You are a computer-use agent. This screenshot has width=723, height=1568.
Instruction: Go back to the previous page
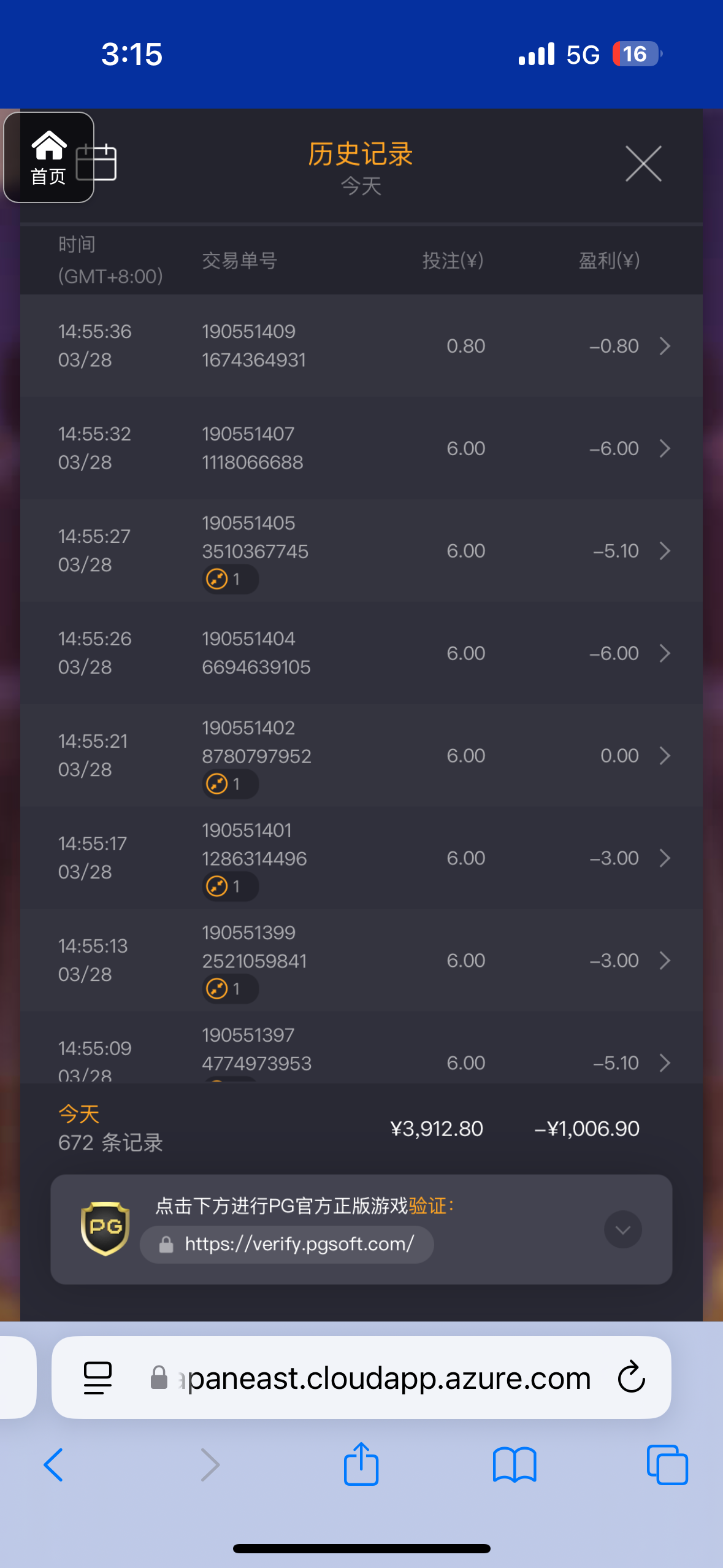tap(54, 1464)
